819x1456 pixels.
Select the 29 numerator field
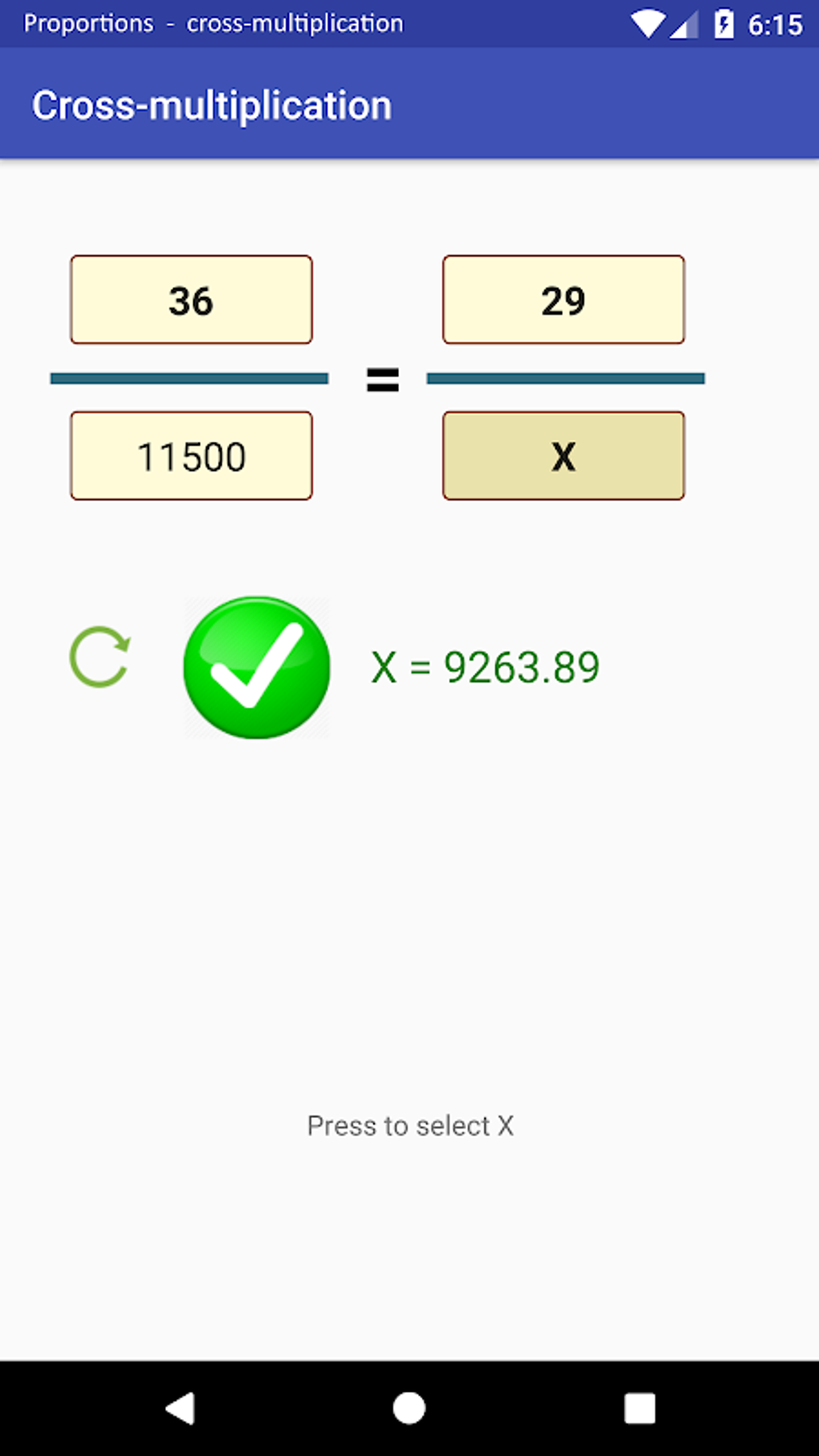coord(563,300)
